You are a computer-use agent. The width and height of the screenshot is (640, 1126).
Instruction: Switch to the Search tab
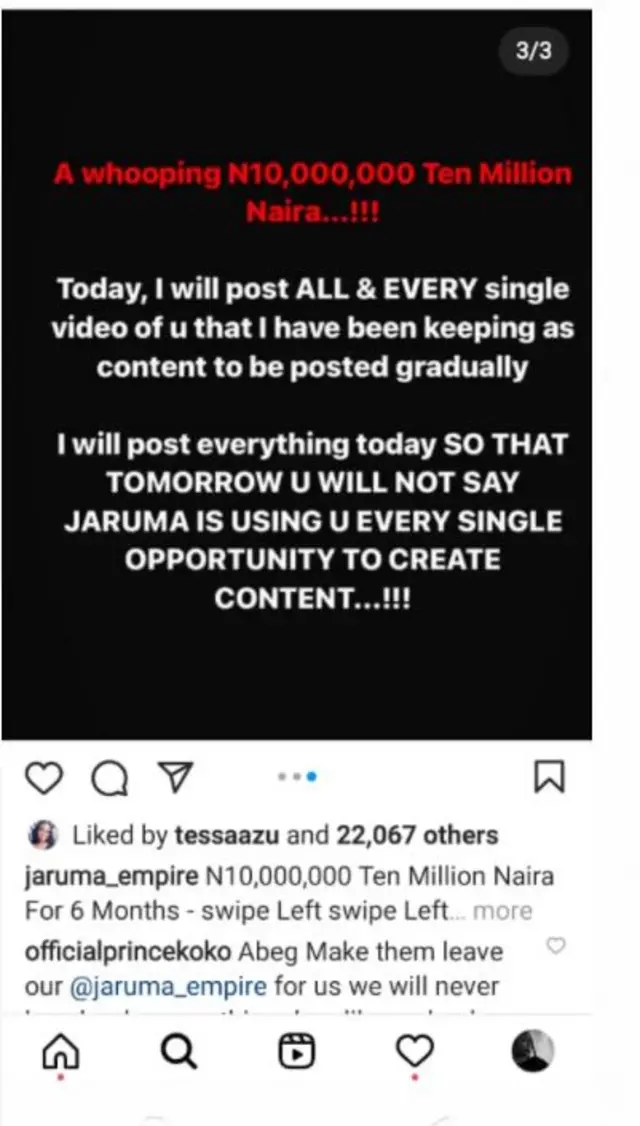(x=179, y=1050)
